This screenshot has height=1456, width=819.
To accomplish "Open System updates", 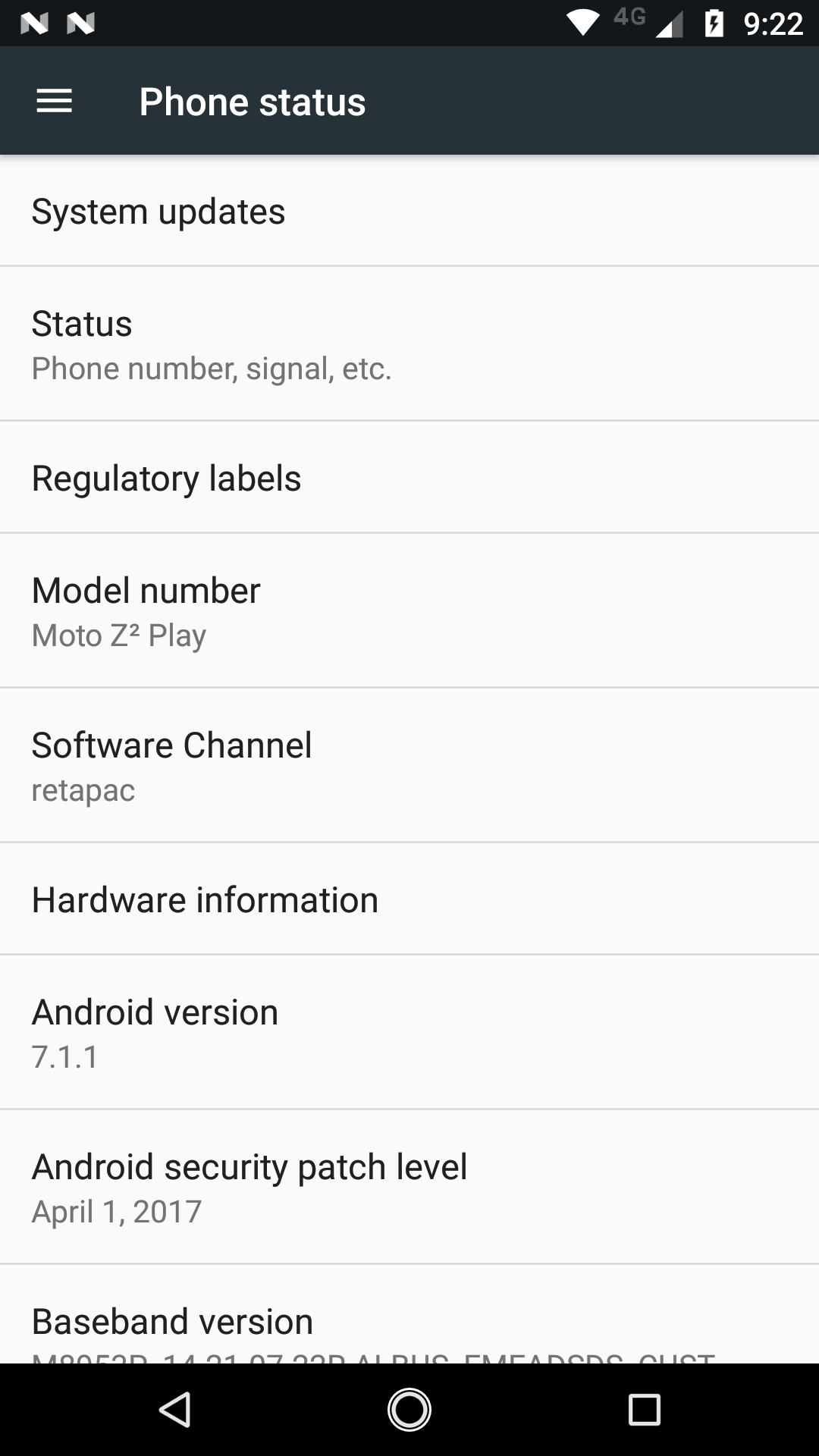I will 409,211.
